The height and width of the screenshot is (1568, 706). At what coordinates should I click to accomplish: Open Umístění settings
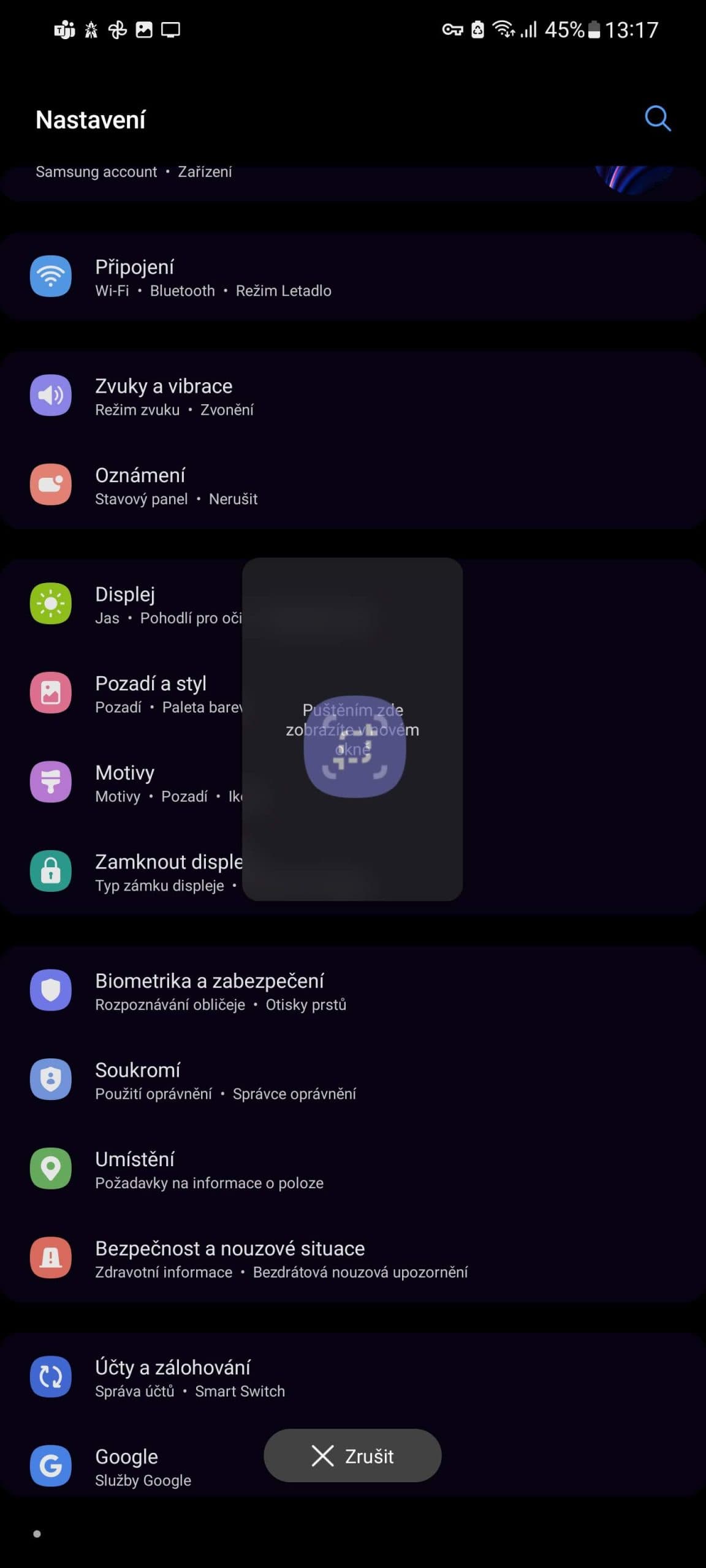point(135,1169)
